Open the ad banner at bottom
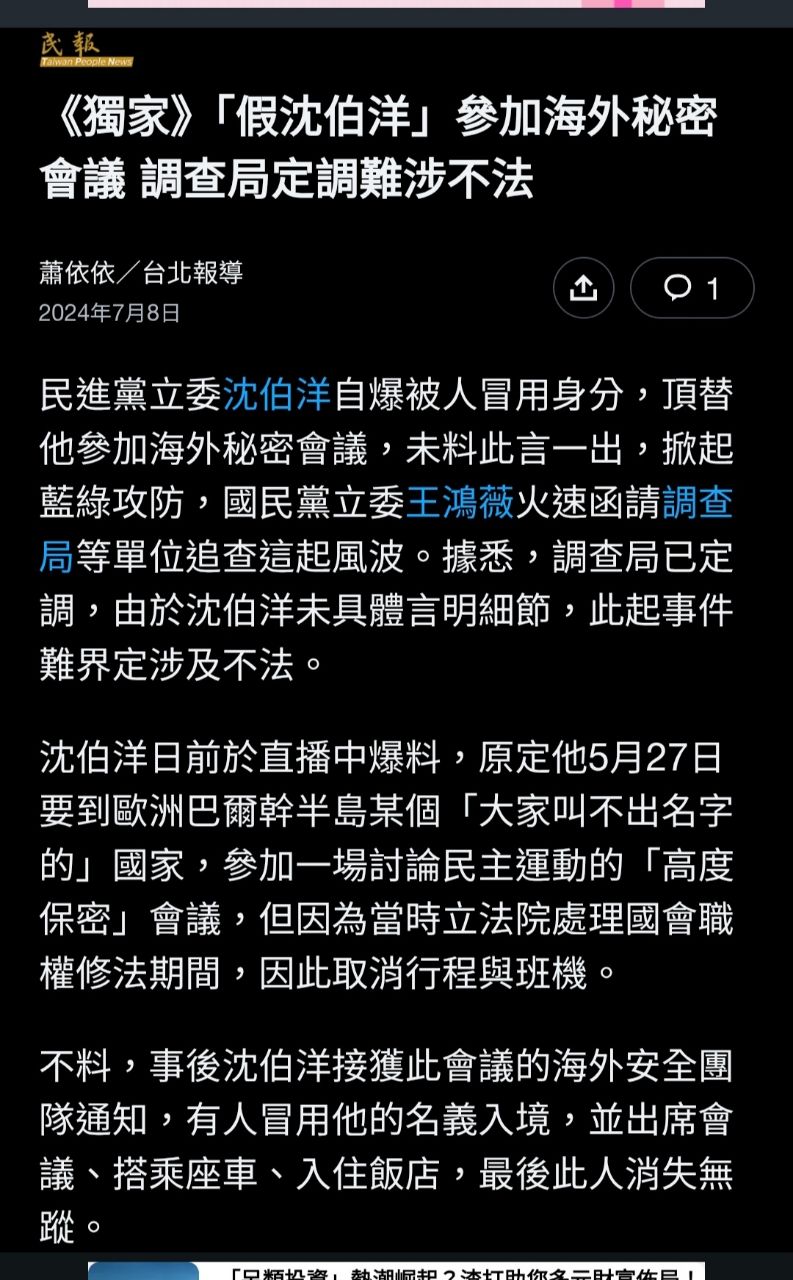 pyautogui.click(x=396, y=1270)
